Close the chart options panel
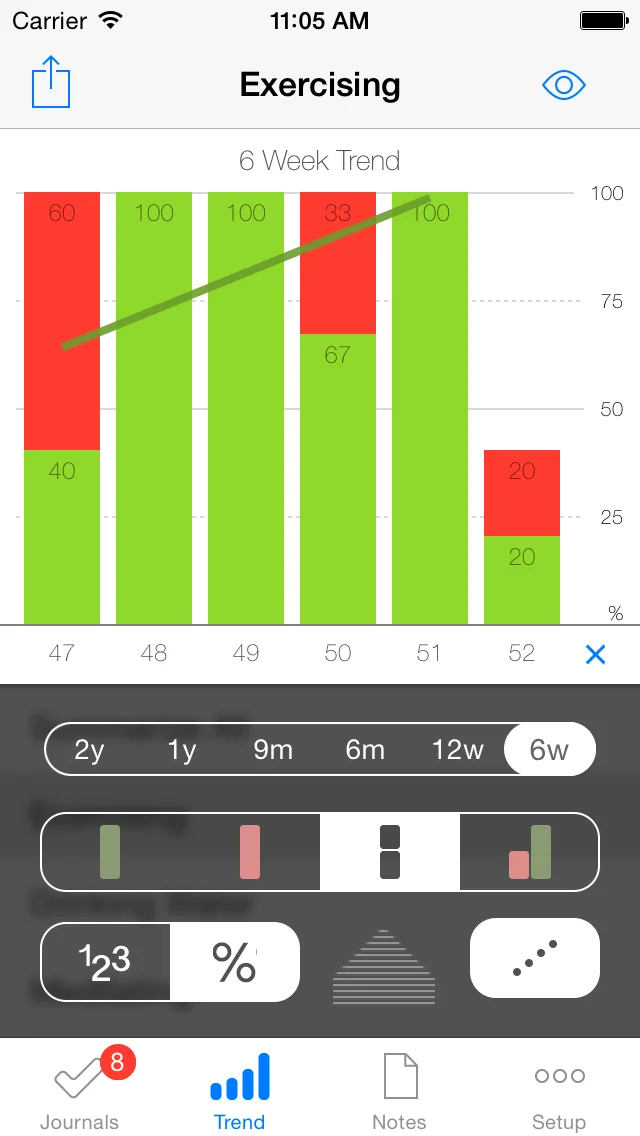This screenshot has height=1136, width=640. click(595, 655)
